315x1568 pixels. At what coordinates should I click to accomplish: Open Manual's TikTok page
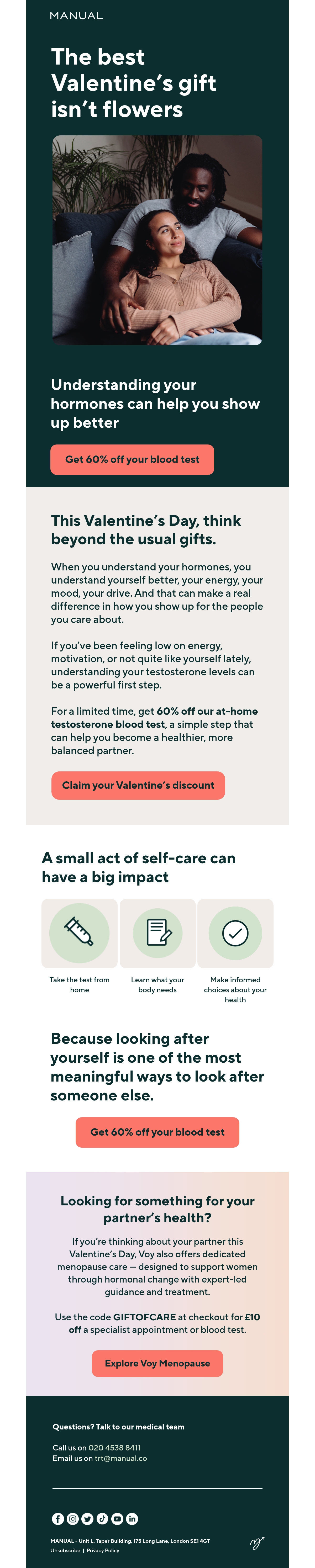point(102,1519)
